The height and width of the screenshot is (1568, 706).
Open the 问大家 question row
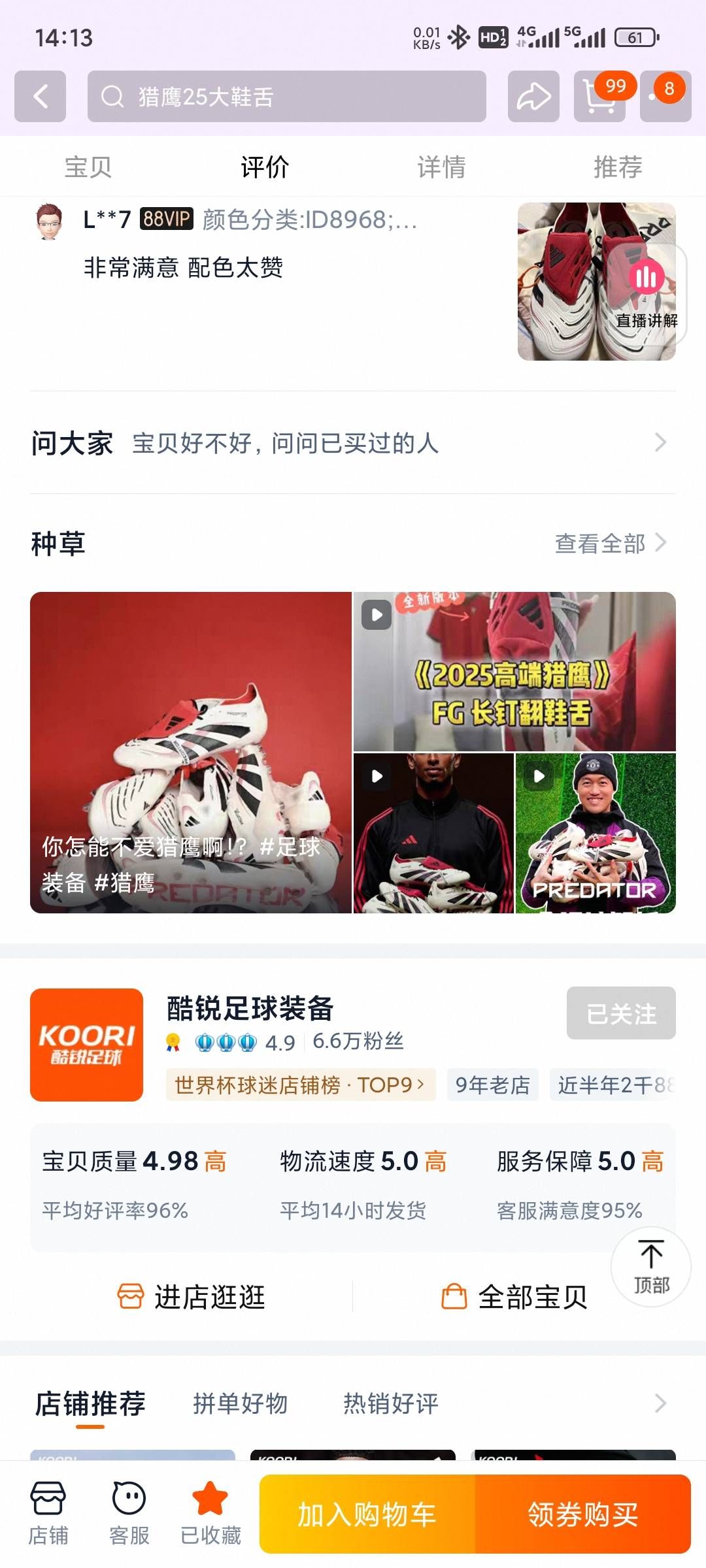353,443
